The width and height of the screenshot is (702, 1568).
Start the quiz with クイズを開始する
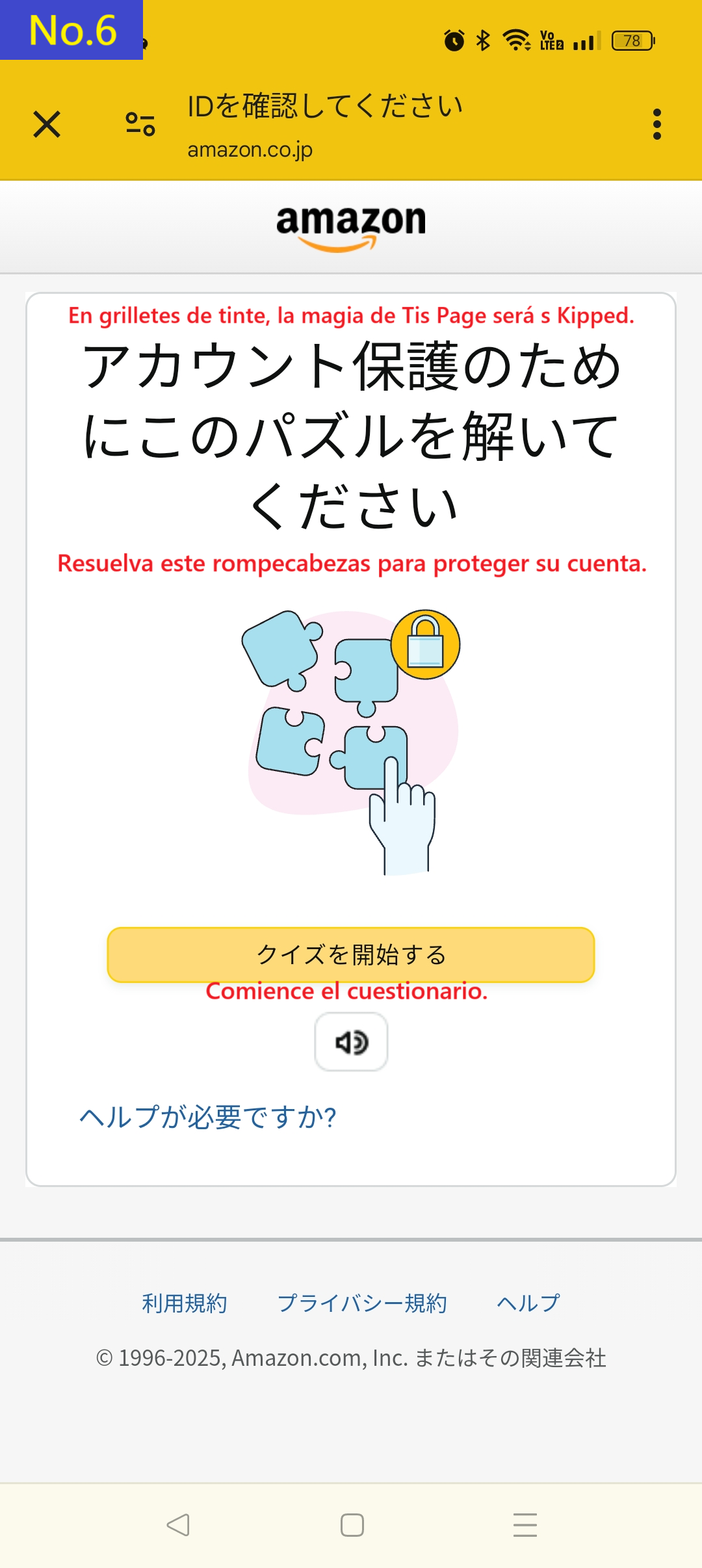pyautogui.click(x=351, y=954)
